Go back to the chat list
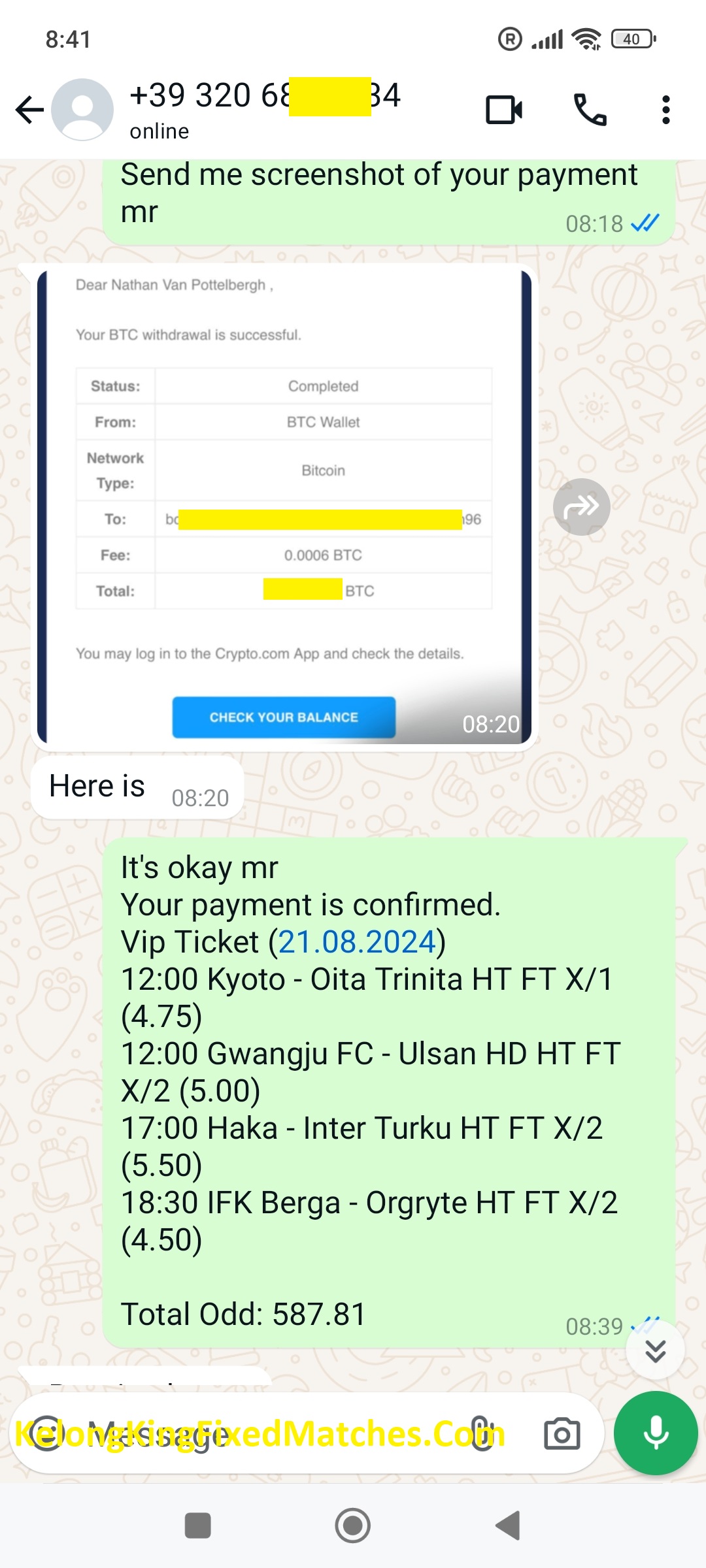The height and width of the screenshot is (1568, 706). [29, 110]
